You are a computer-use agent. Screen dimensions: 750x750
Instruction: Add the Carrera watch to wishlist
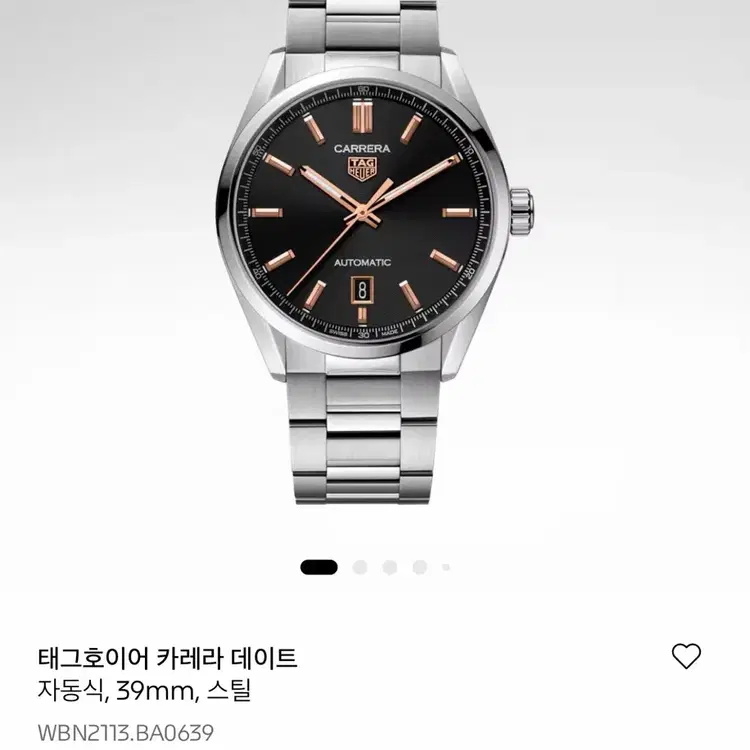pos(686,656)
